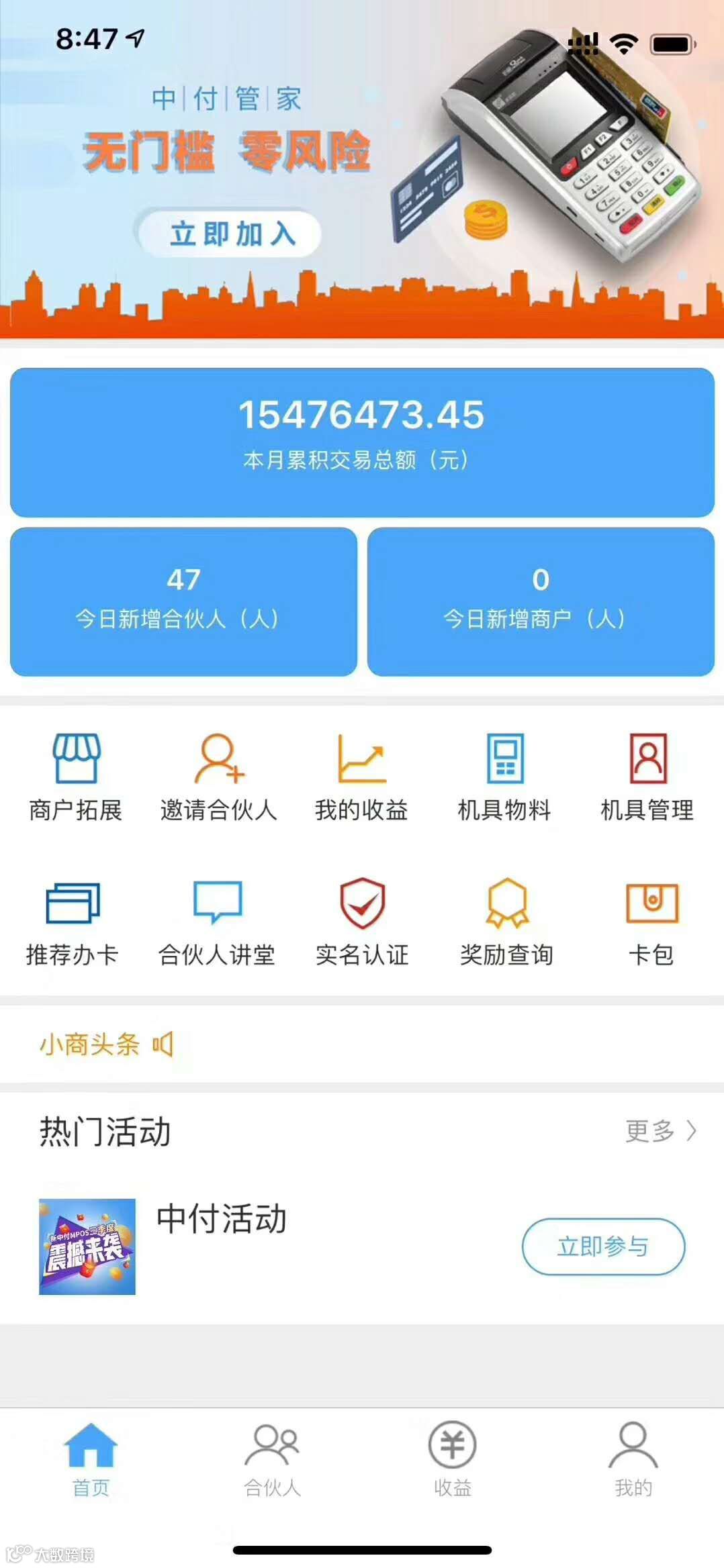The width and height of the screenshot is (724, 1568).
Task: Tap the 立即加入 banner button
Action: (x=230, y=234)
